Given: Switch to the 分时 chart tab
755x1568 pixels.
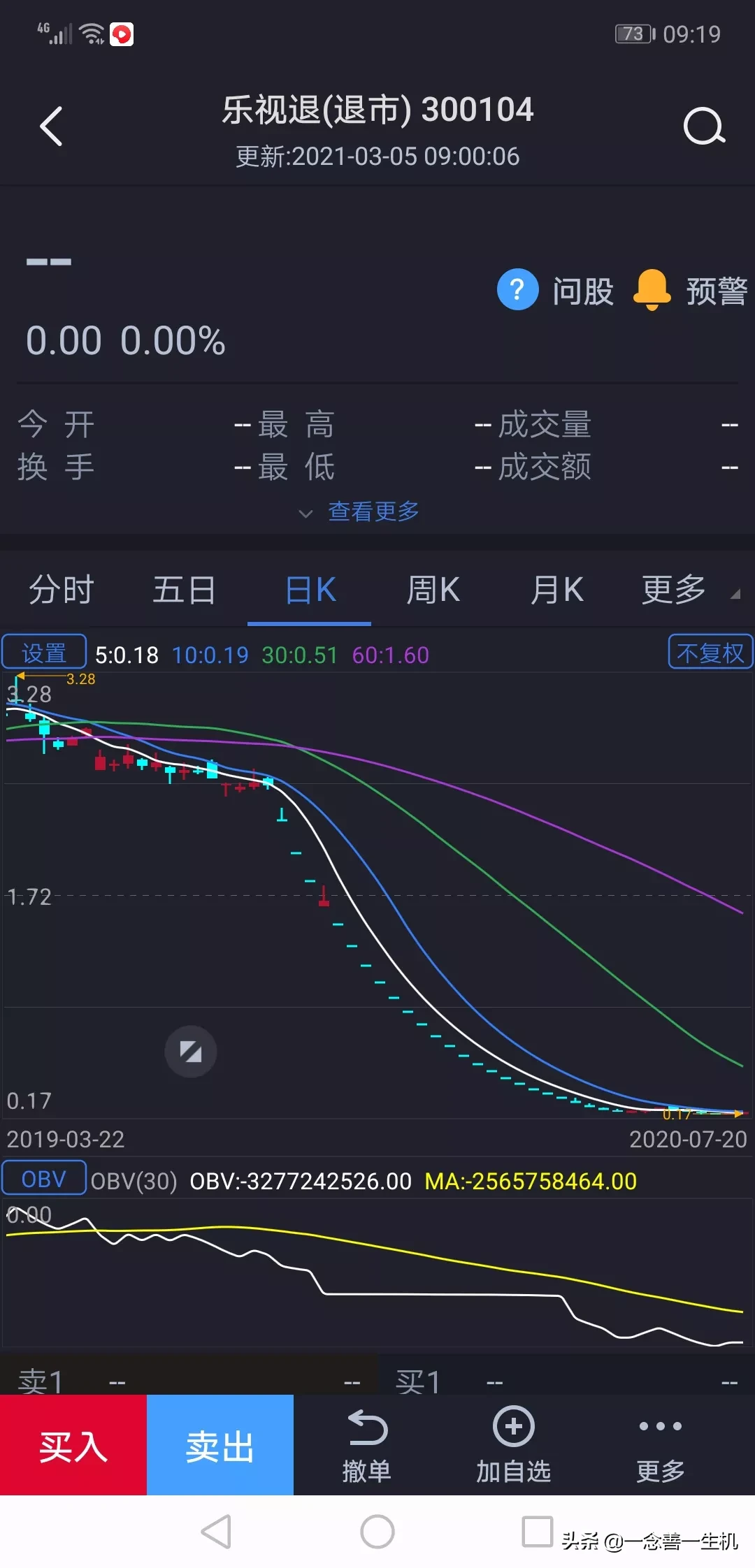Looking at the screenshot, I should [62, 590].
